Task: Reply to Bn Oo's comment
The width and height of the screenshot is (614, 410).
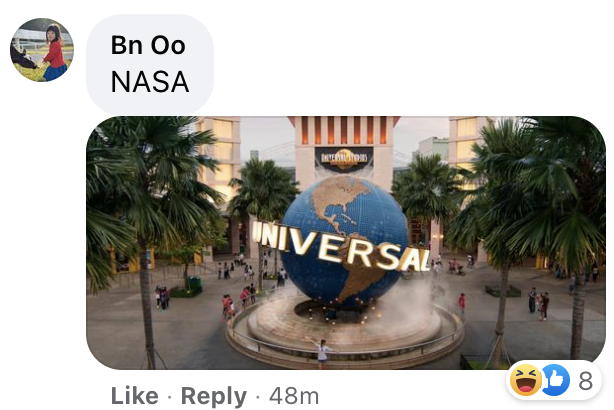Action: [x=213, y=395]
